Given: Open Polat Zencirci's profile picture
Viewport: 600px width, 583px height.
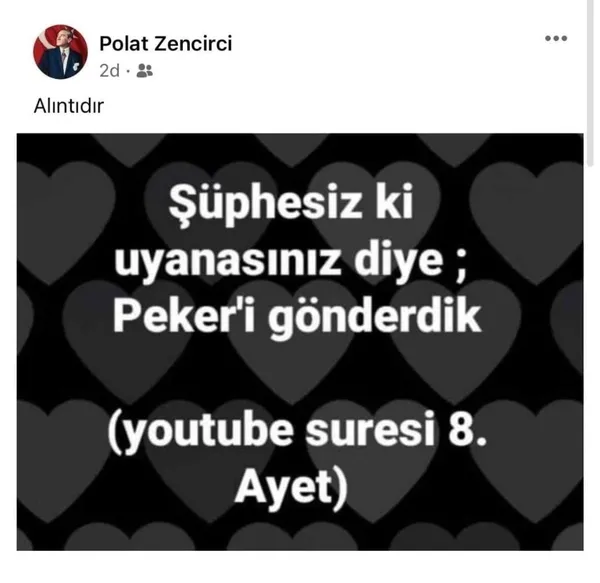Looking at the screenshot, I should [x=60, y=53].
